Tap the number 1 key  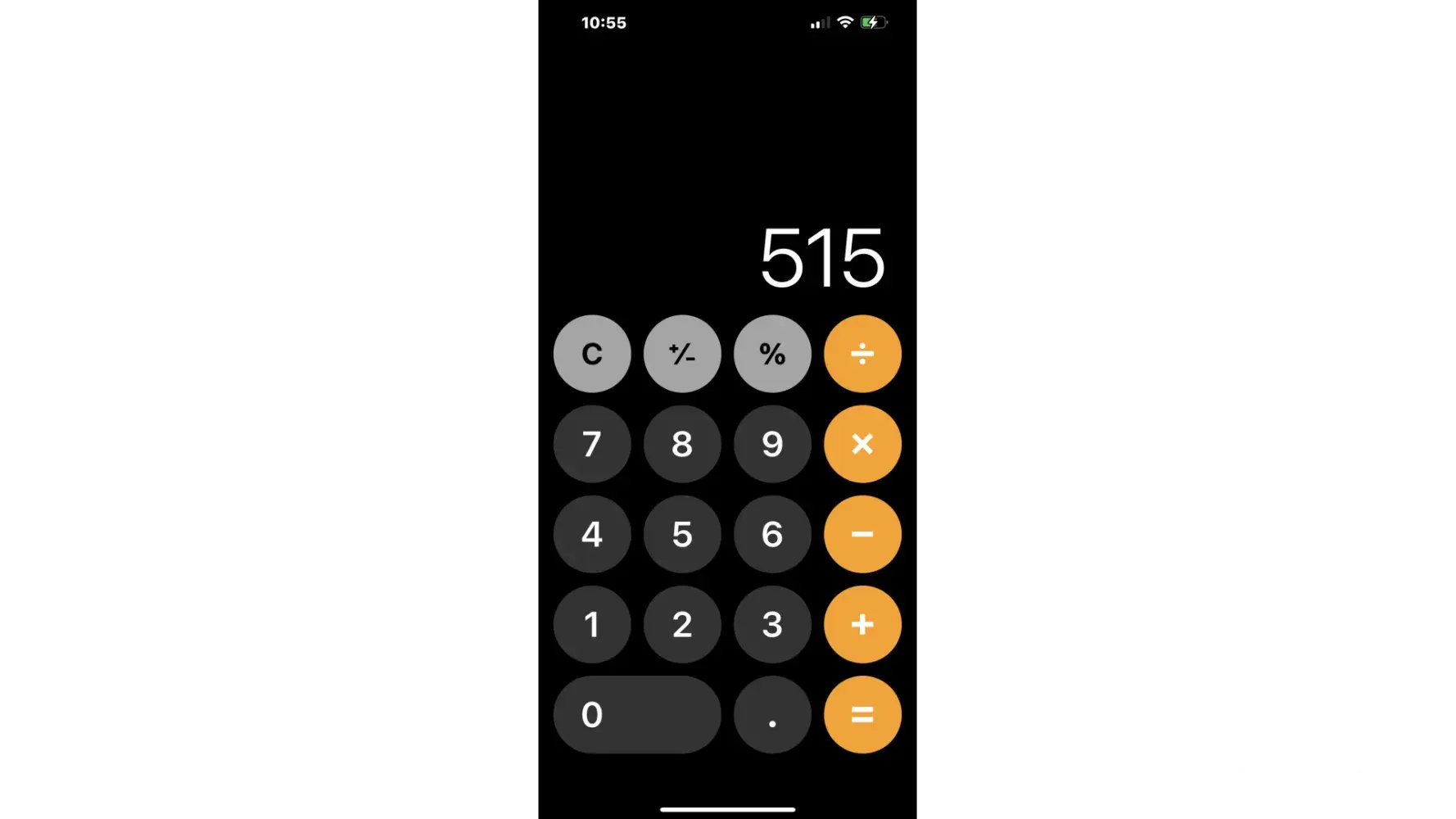pos(592,624)
